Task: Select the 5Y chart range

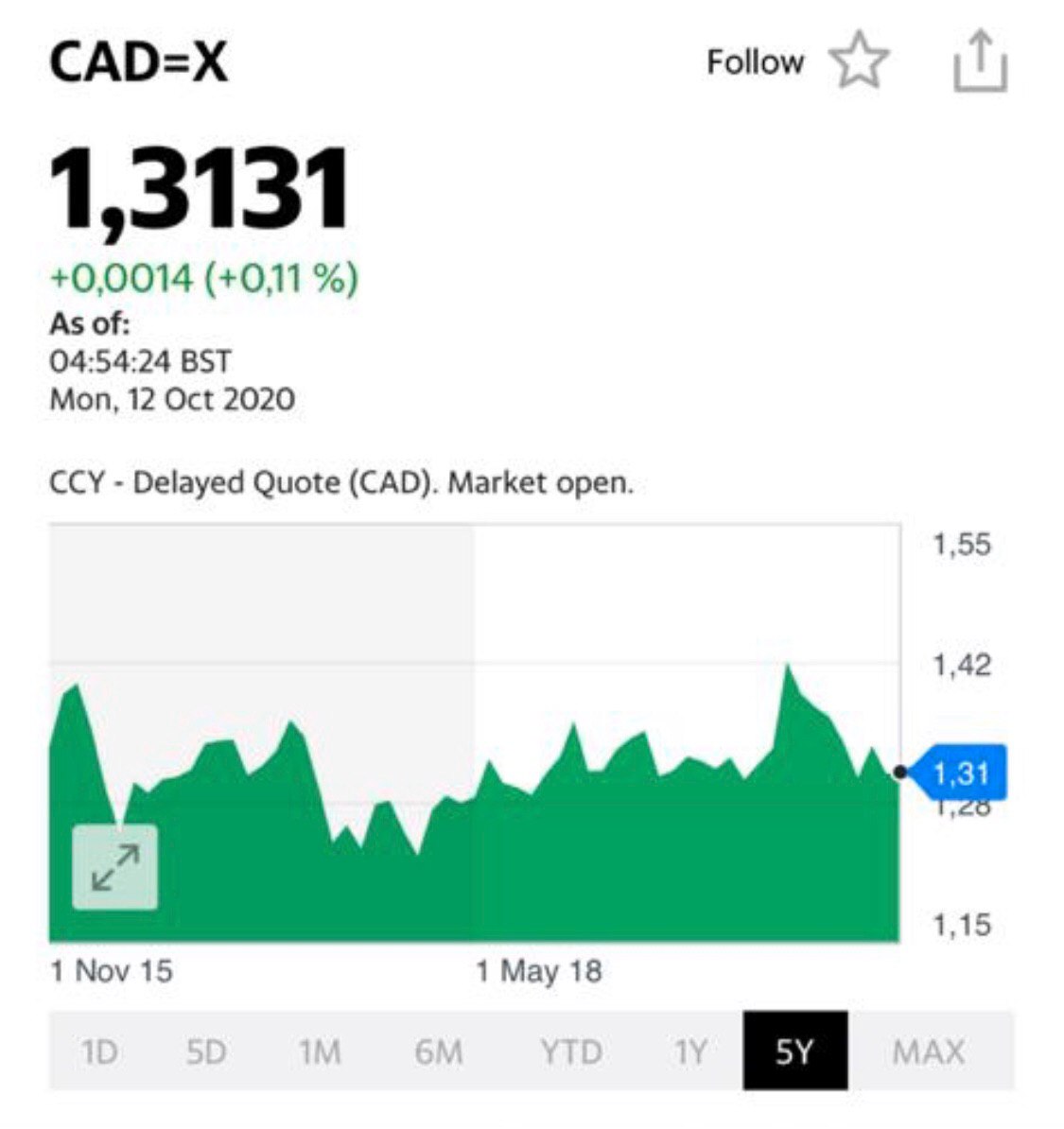Action: (x=794, y=1051)
